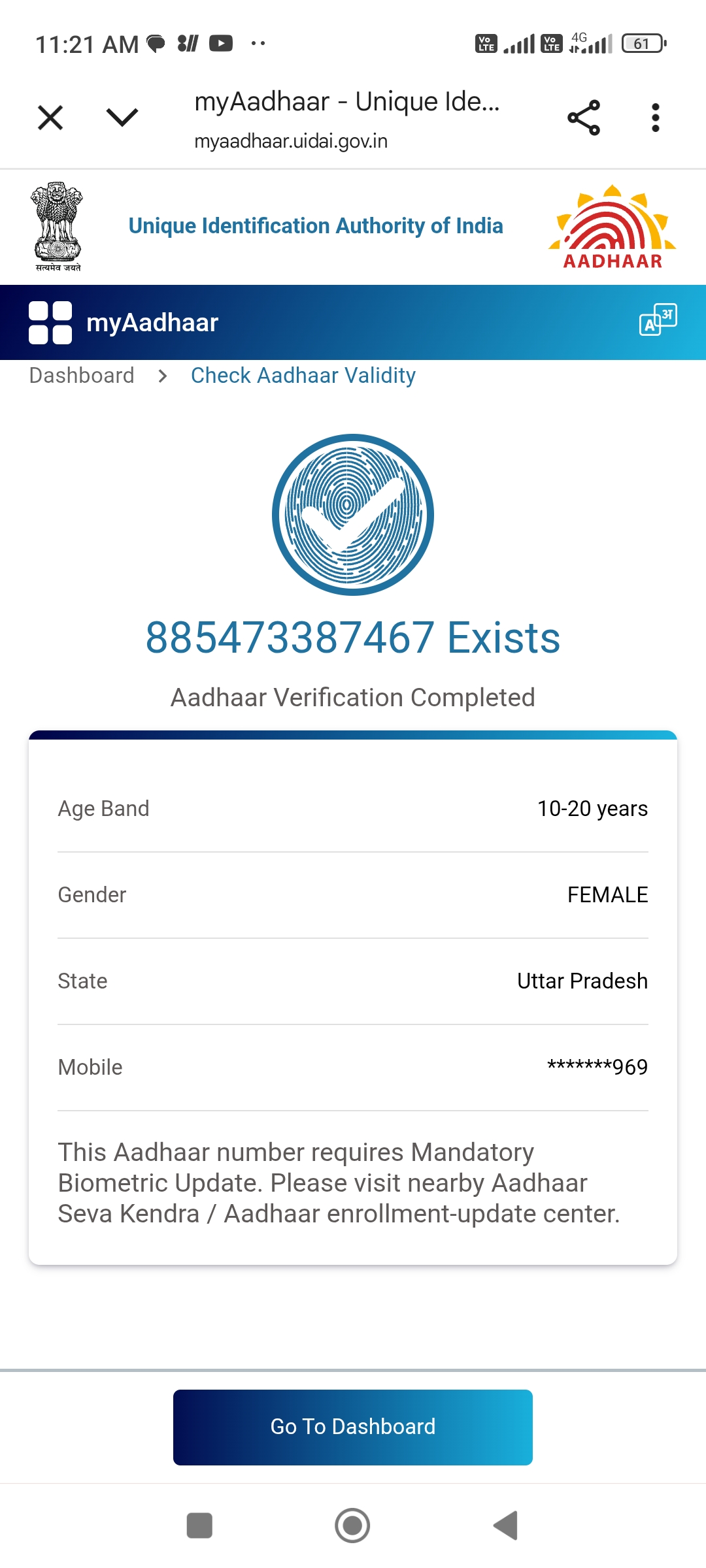Go back with system back button

tap(505, 1526)
